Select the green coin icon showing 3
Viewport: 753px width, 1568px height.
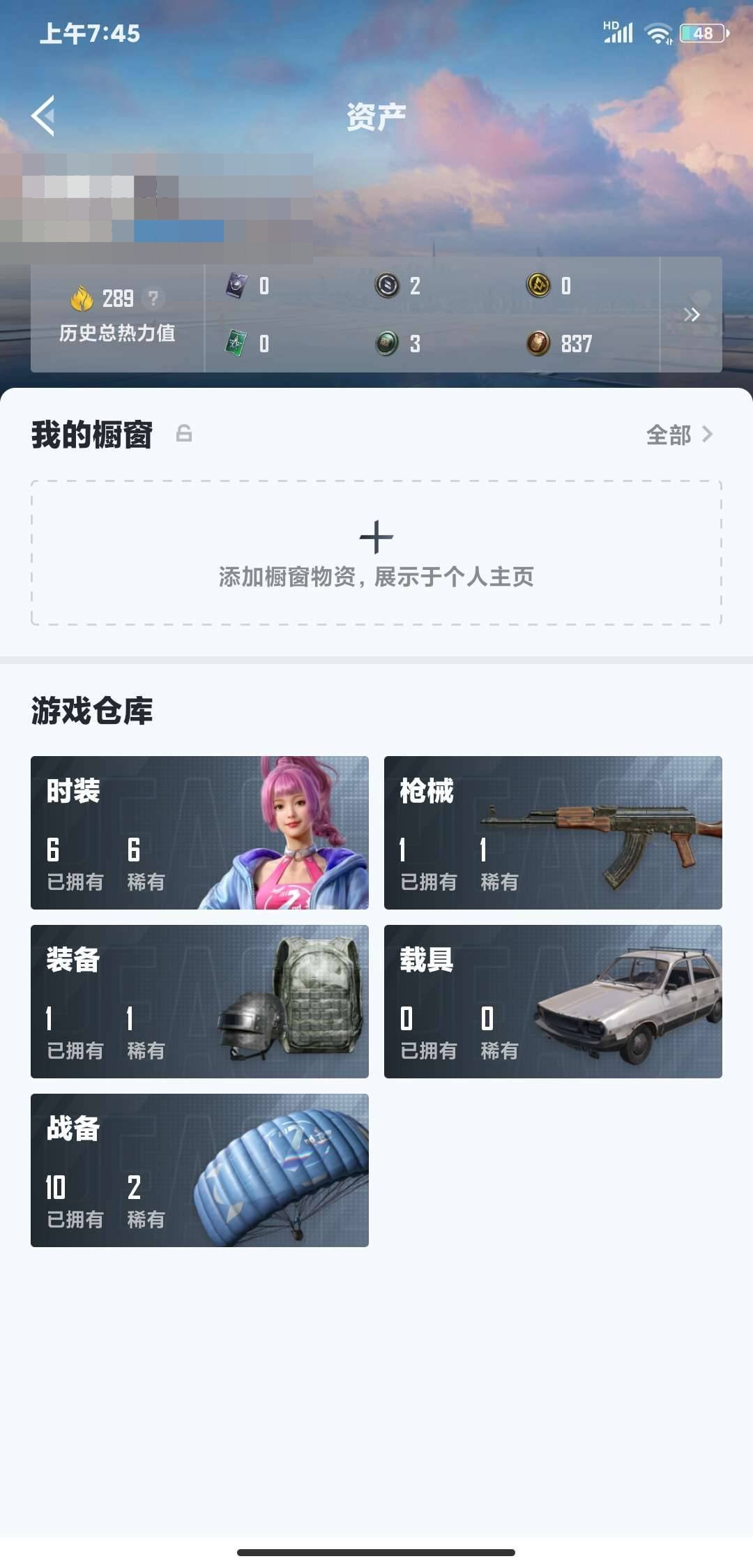tap(387, 343)
